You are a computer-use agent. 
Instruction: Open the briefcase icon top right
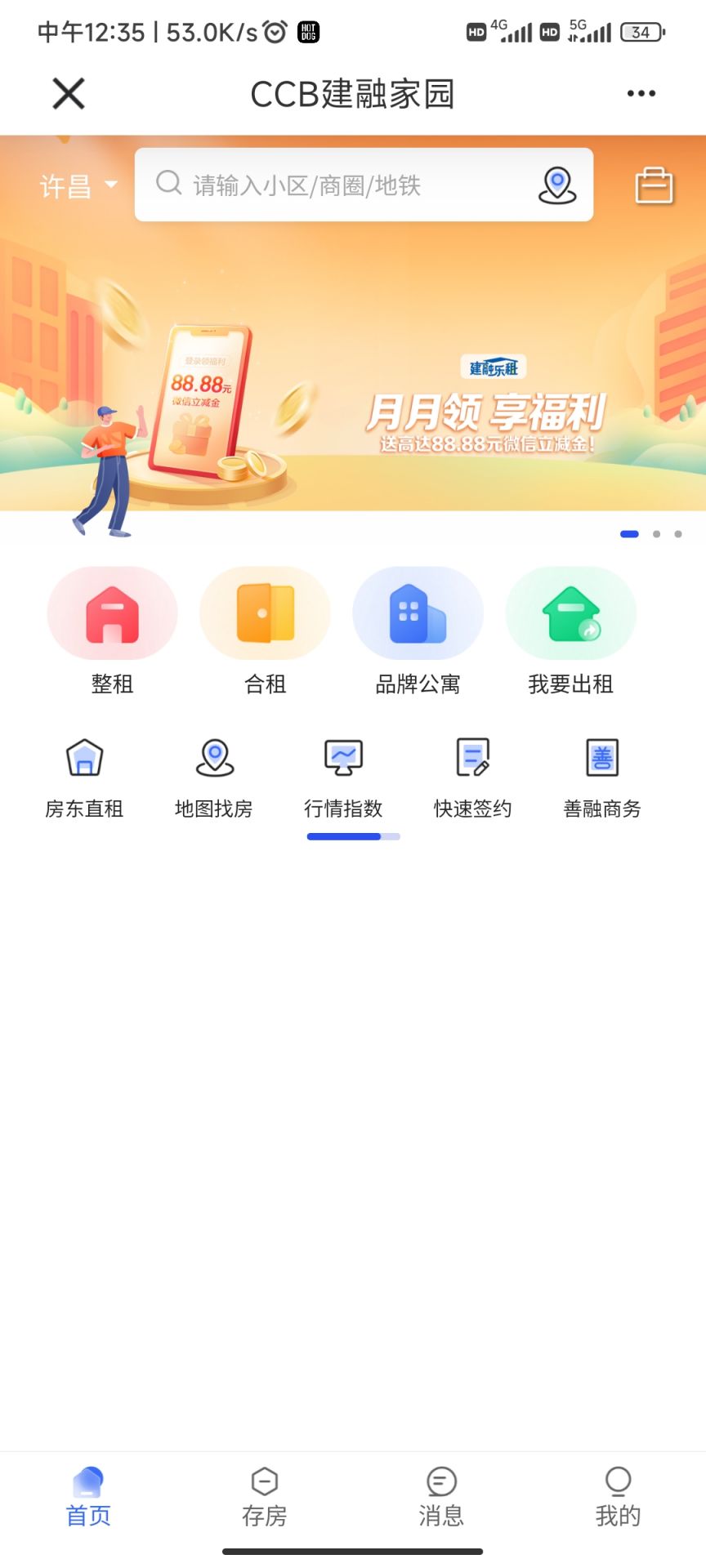pyautogui.click(x=653, y=185)
